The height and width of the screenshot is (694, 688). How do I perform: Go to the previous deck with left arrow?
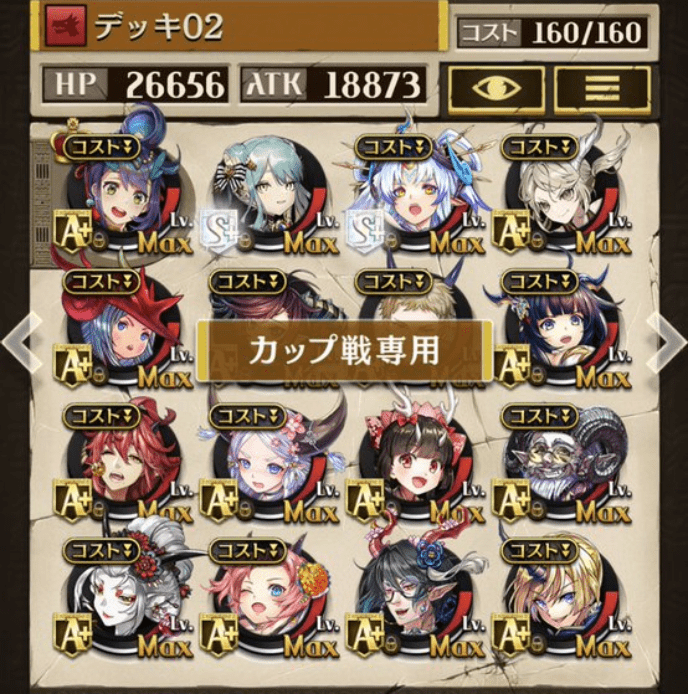13,342
